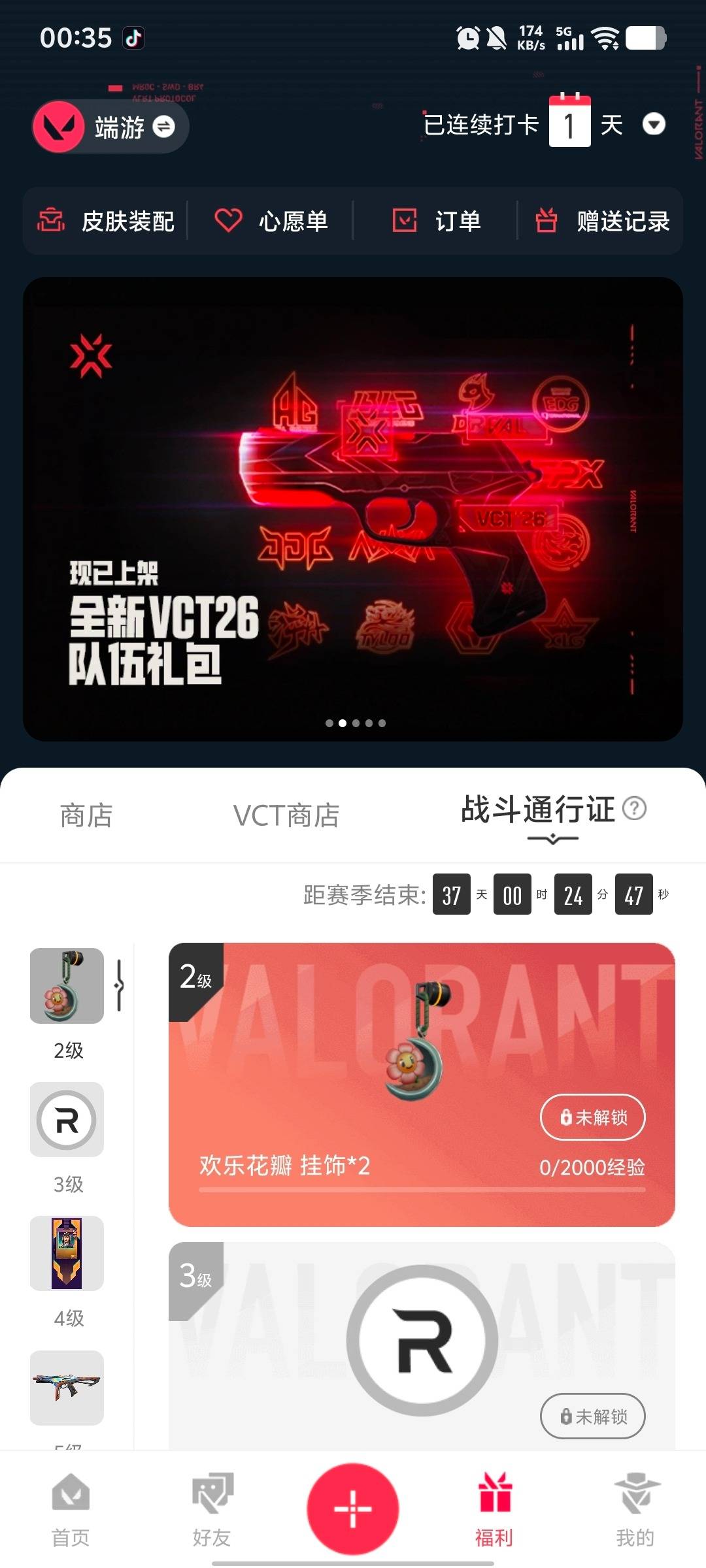Select the 4级 reward thumbnail in sidebar
The image size is (706, 1568).
coord(66,1254)
